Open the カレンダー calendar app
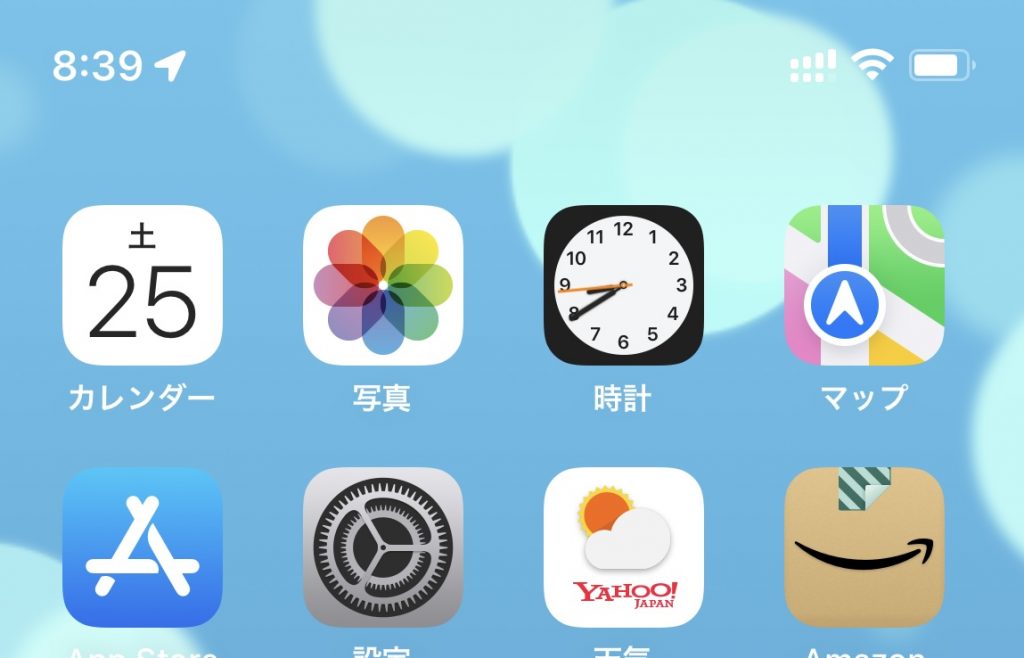The width and height of the screenshot is (1024, 658). (142, 285)
